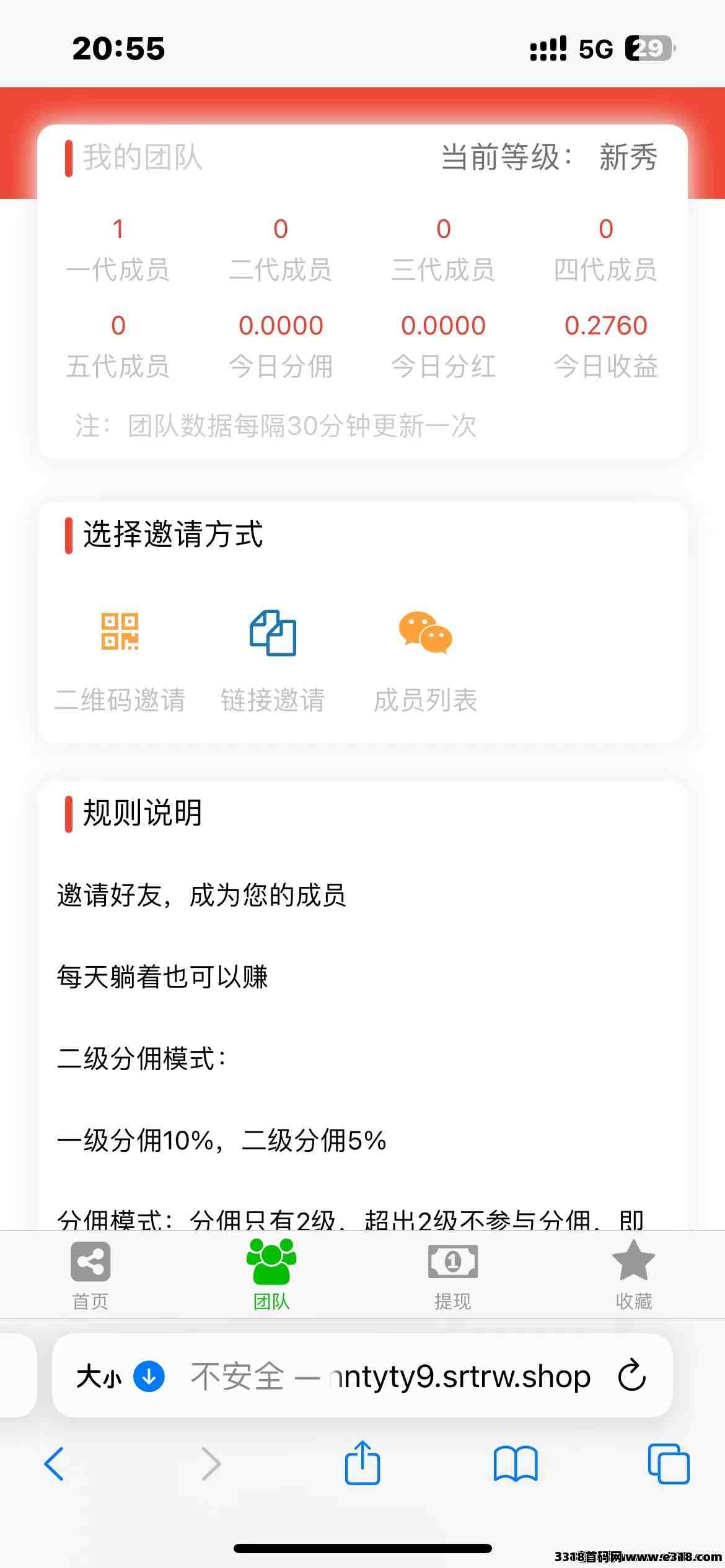Open the Safari bookmarks icon
Screen dimensions: 725x1568
516,1464
